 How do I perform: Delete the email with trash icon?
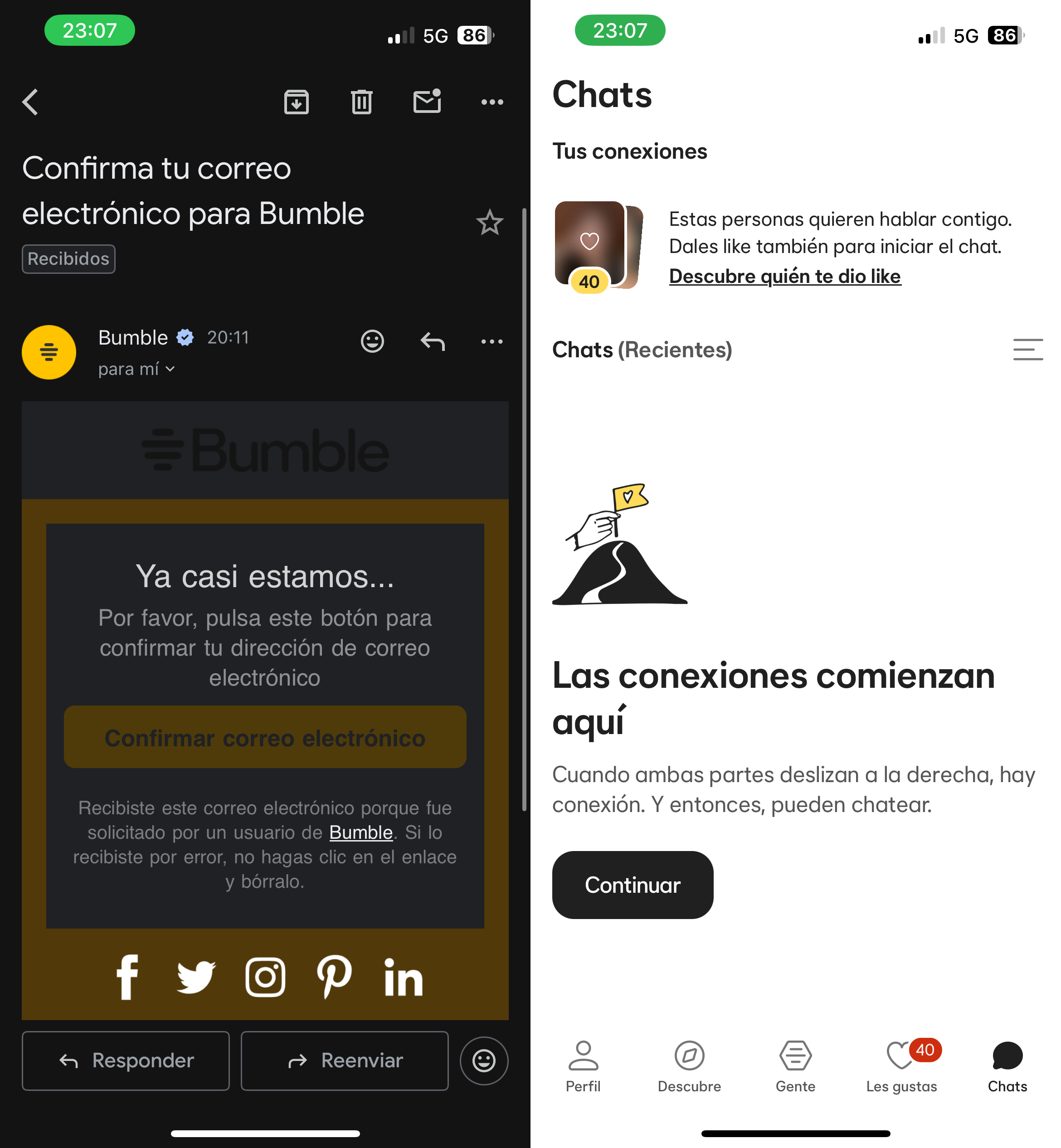coord(361,102)
